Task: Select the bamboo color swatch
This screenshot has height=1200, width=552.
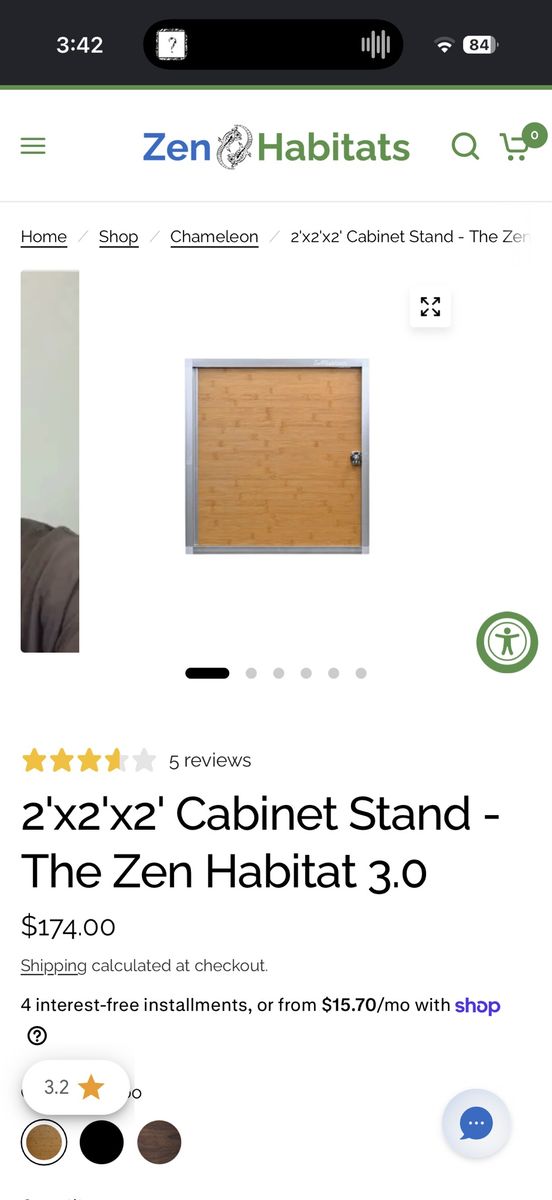Action: click(44, 1142)
